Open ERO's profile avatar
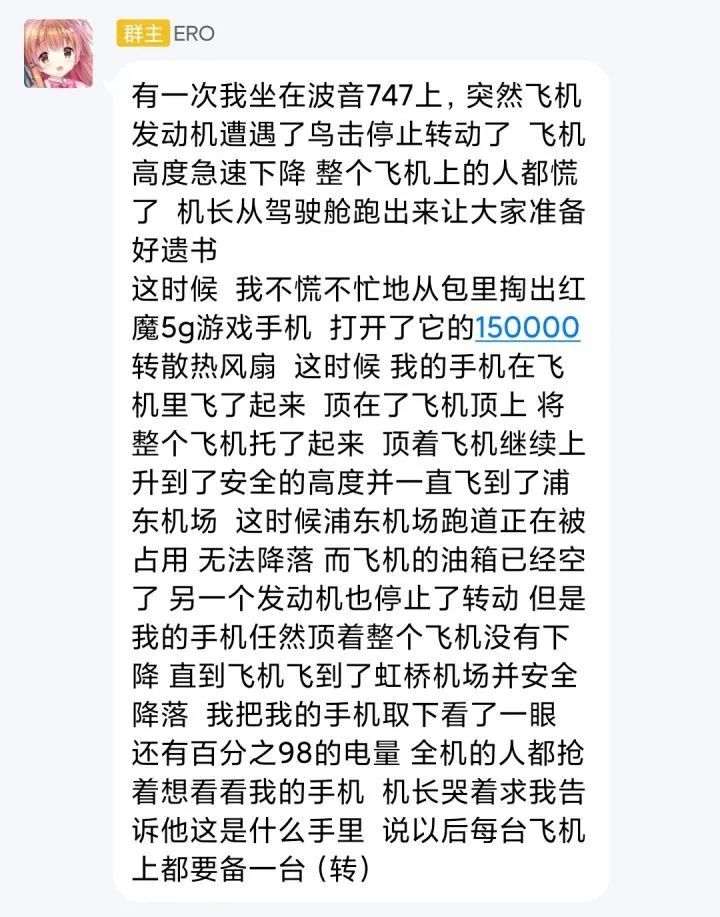The width and height of the screenshot is (720, 917). [58, 53]
